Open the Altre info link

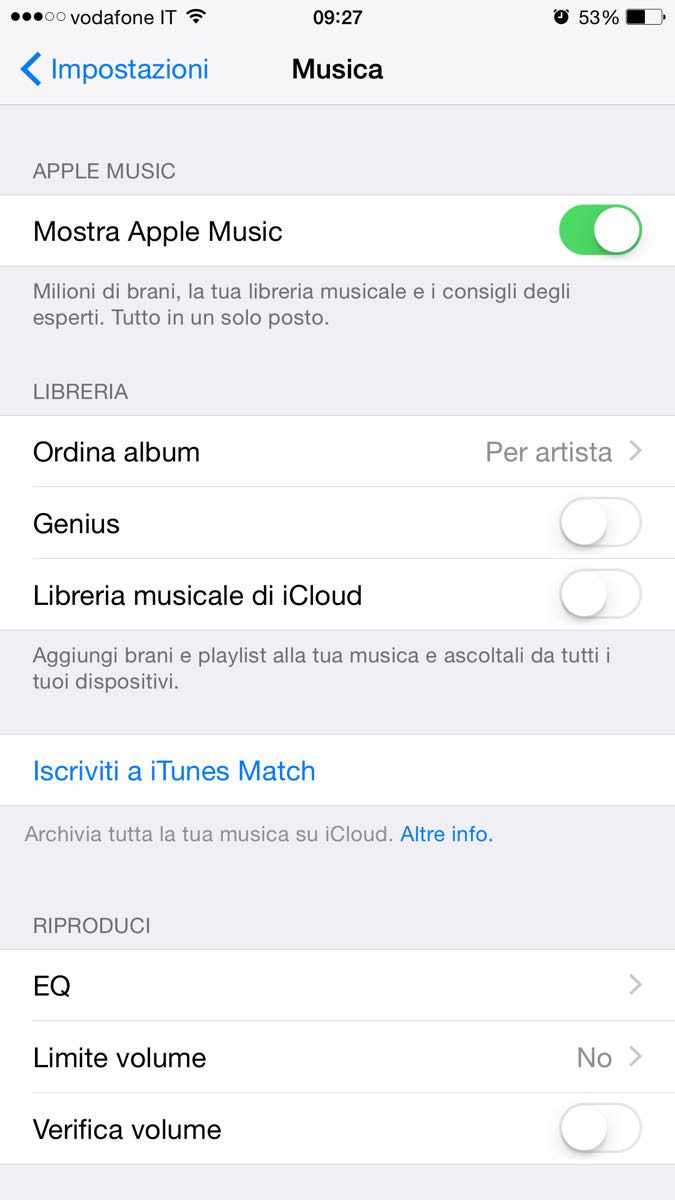tap(446, 834)
